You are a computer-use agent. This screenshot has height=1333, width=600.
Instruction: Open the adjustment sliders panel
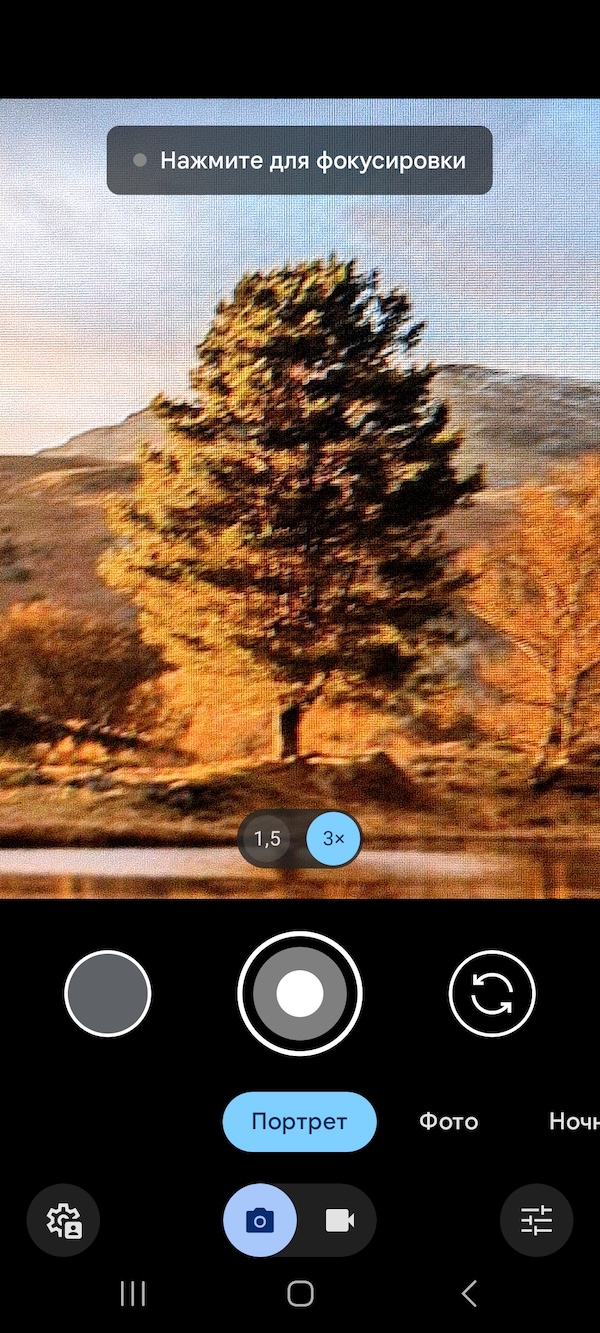536,1220
